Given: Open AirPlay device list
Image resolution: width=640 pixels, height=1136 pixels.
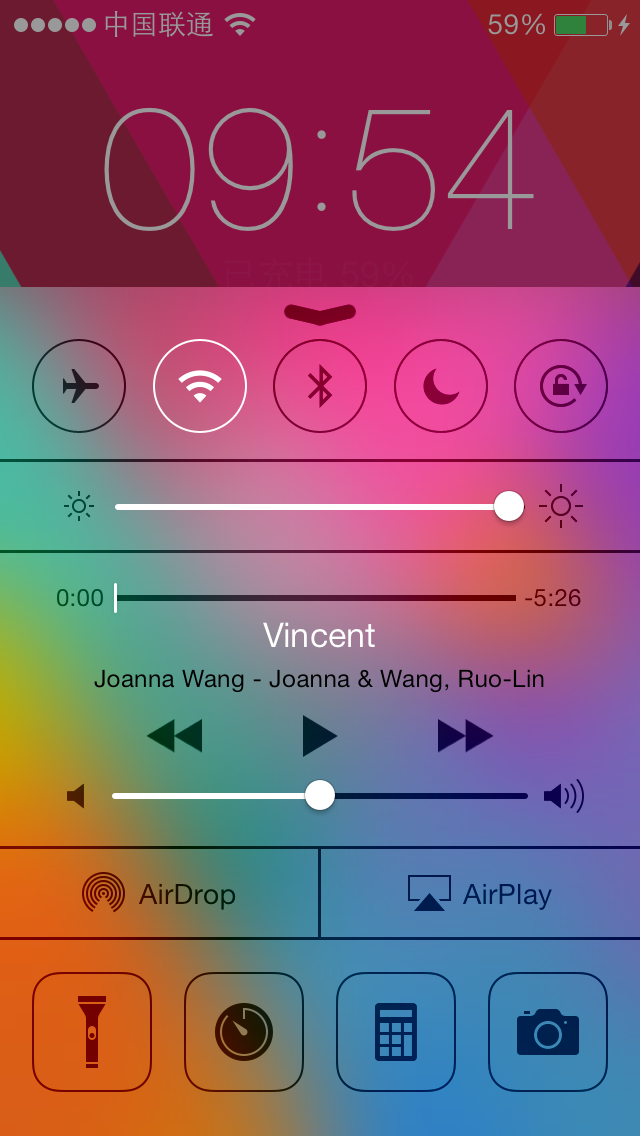Looking at the screenshot, I should click(480, 893).
